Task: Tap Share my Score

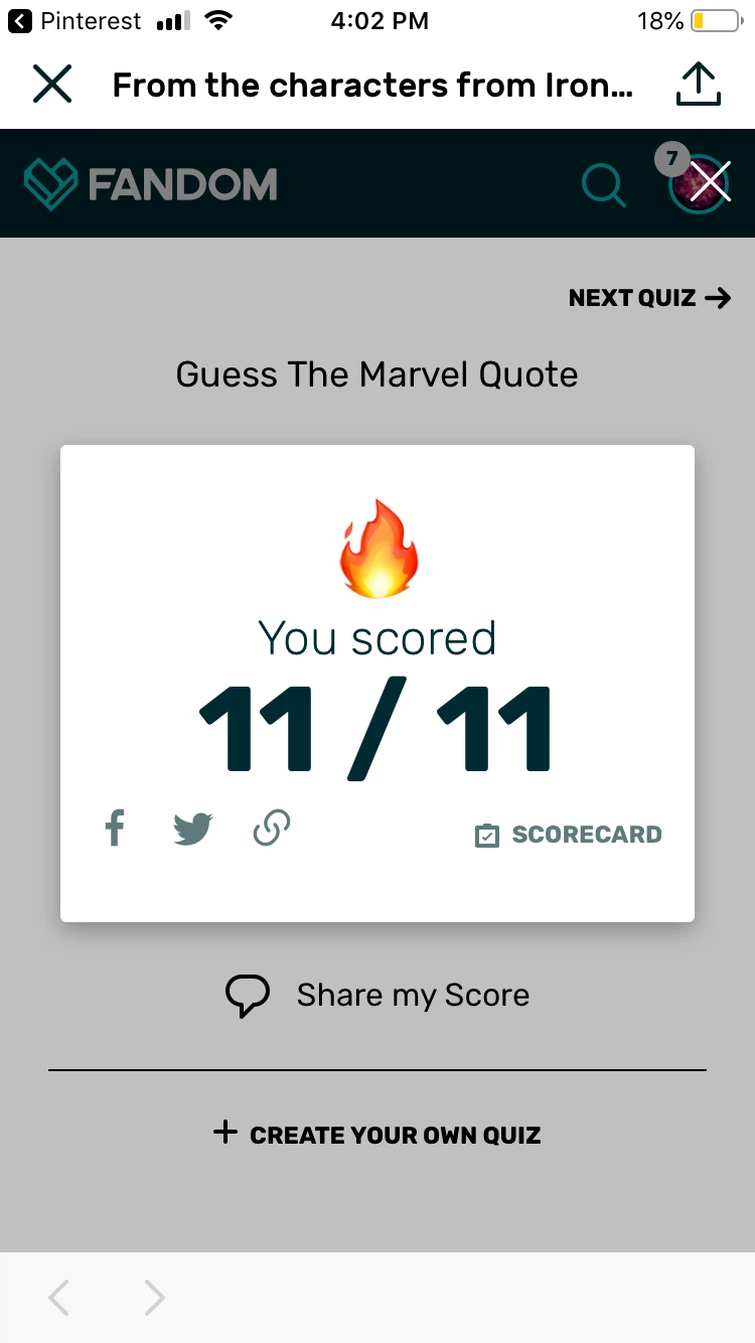Action: coord(378,995)
